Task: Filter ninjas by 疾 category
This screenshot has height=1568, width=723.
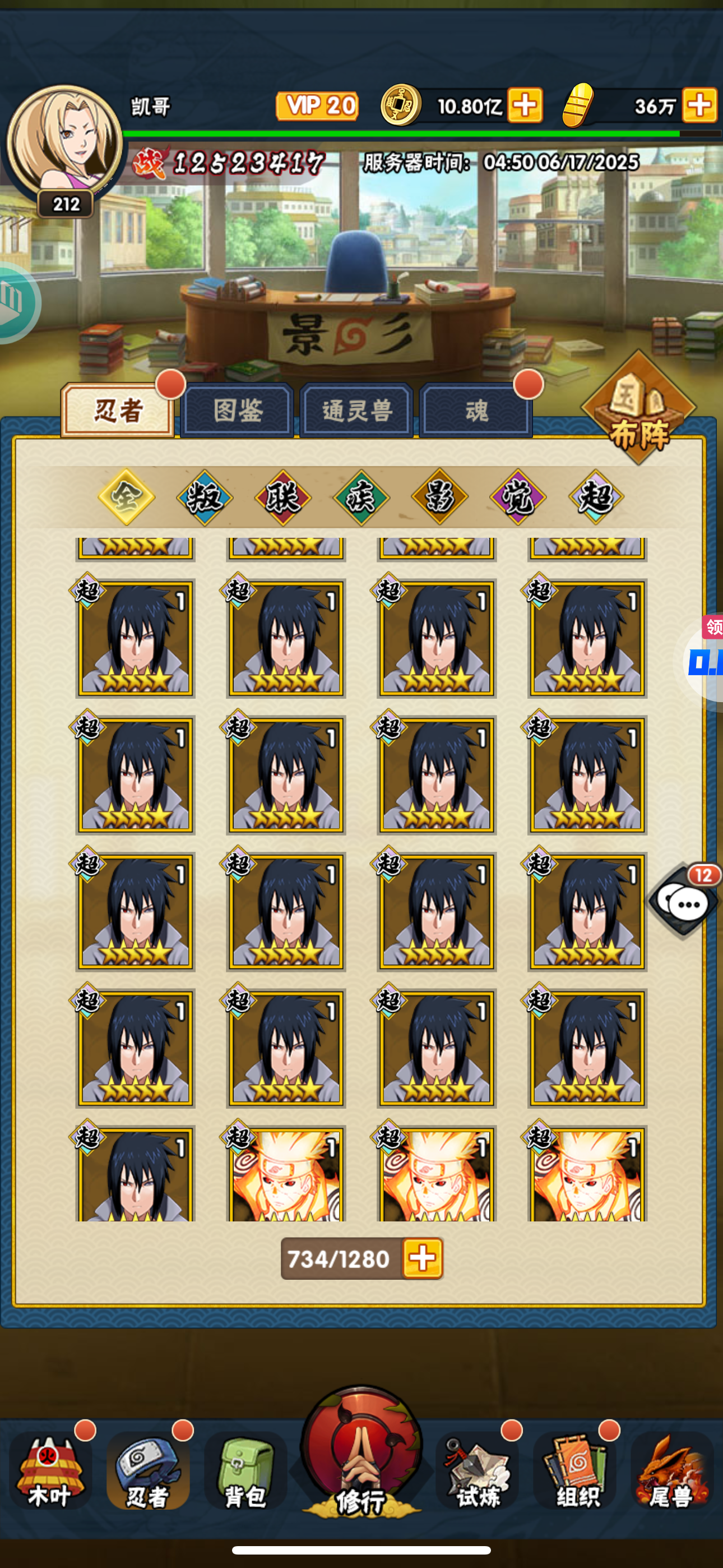Action: (361, 497)
